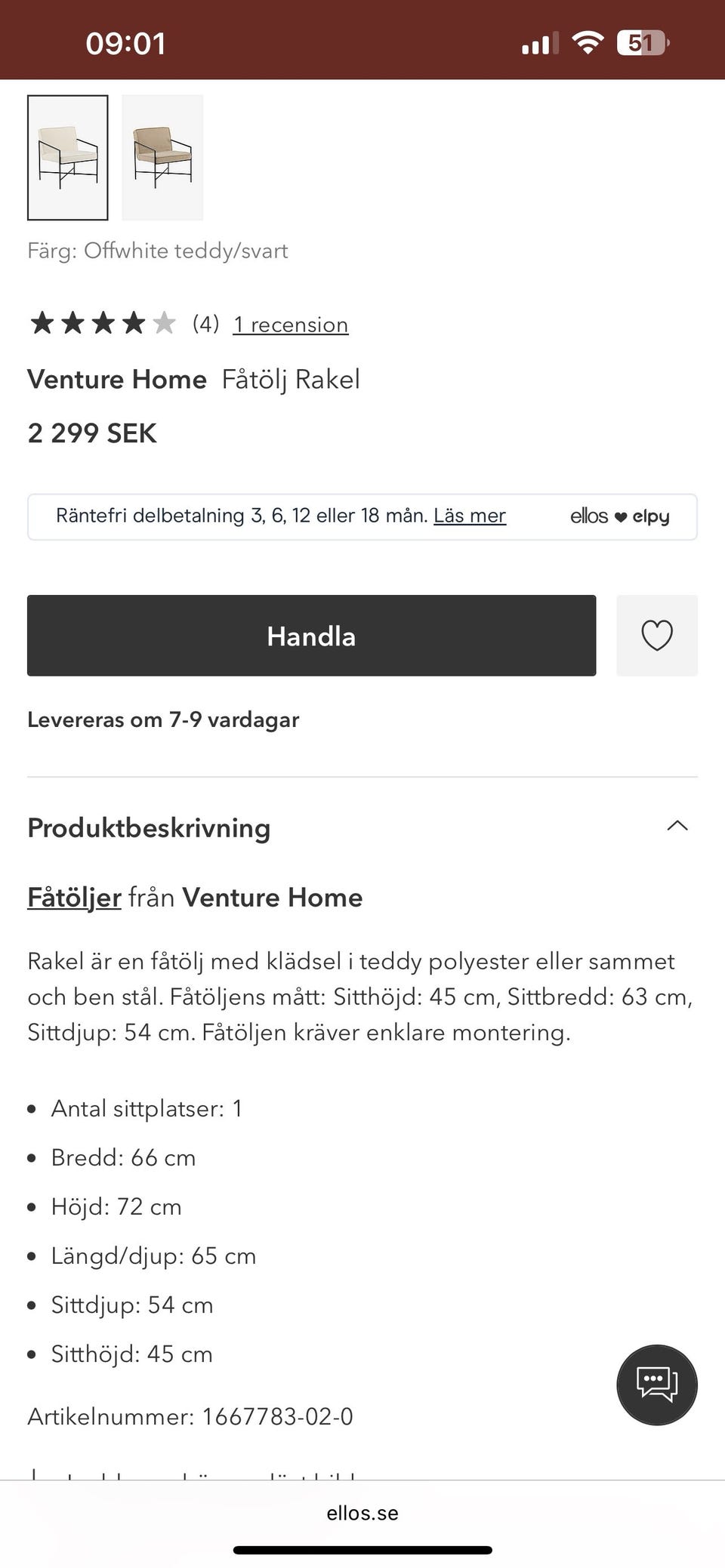Image resolution: width=725 pixels, height=1568 pixels.
Task: Tap the fourth filled rating star
Action: (x=133, y=323)
